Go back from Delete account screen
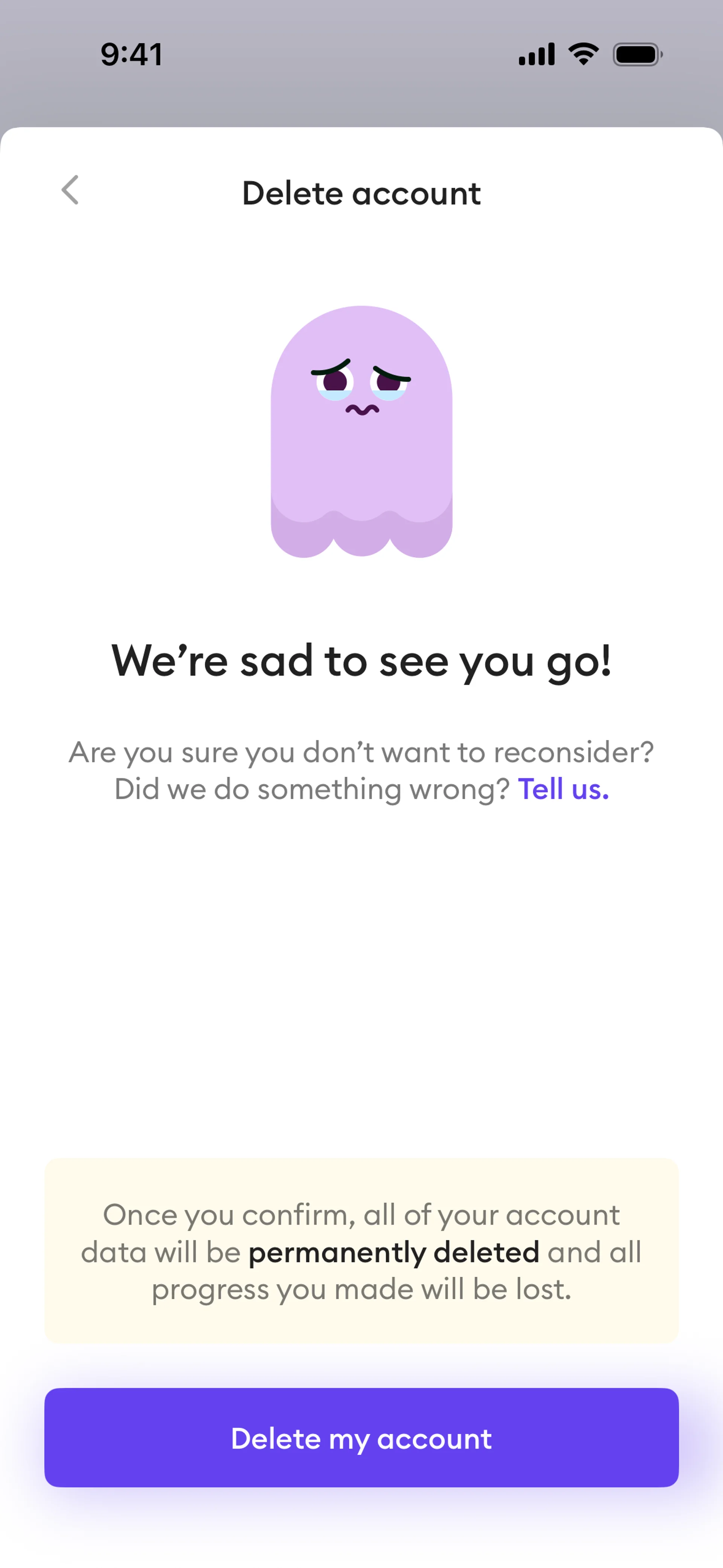Viewport: 723px width, 1568px height. [x=70, y=191]
